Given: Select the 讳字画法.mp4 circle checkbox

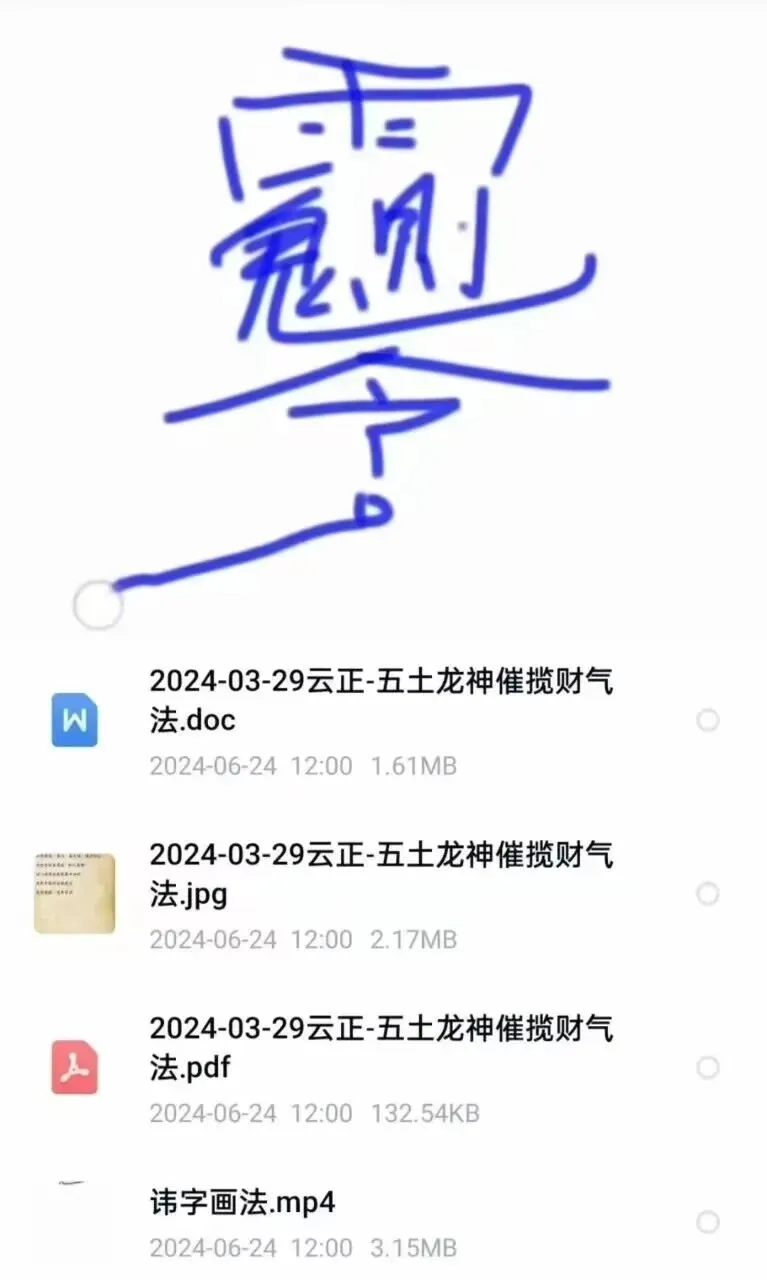Looking at the screenshot, I should point(708,1222).
